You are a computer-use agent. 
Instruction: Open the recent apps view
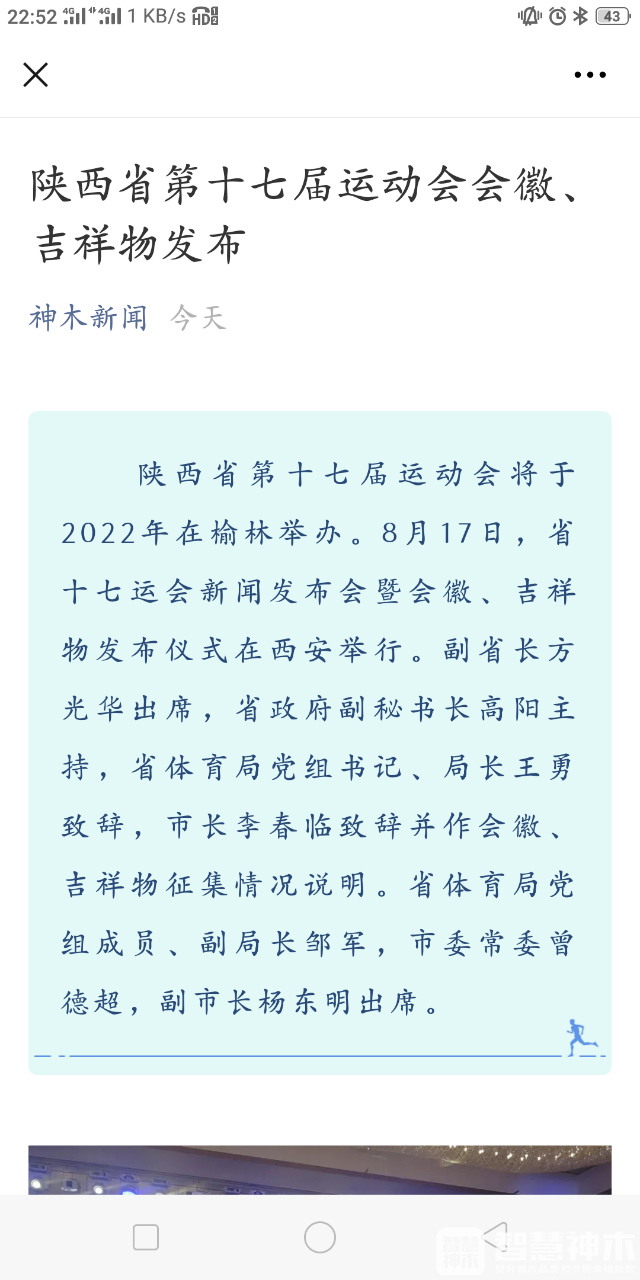[146, 1237]
